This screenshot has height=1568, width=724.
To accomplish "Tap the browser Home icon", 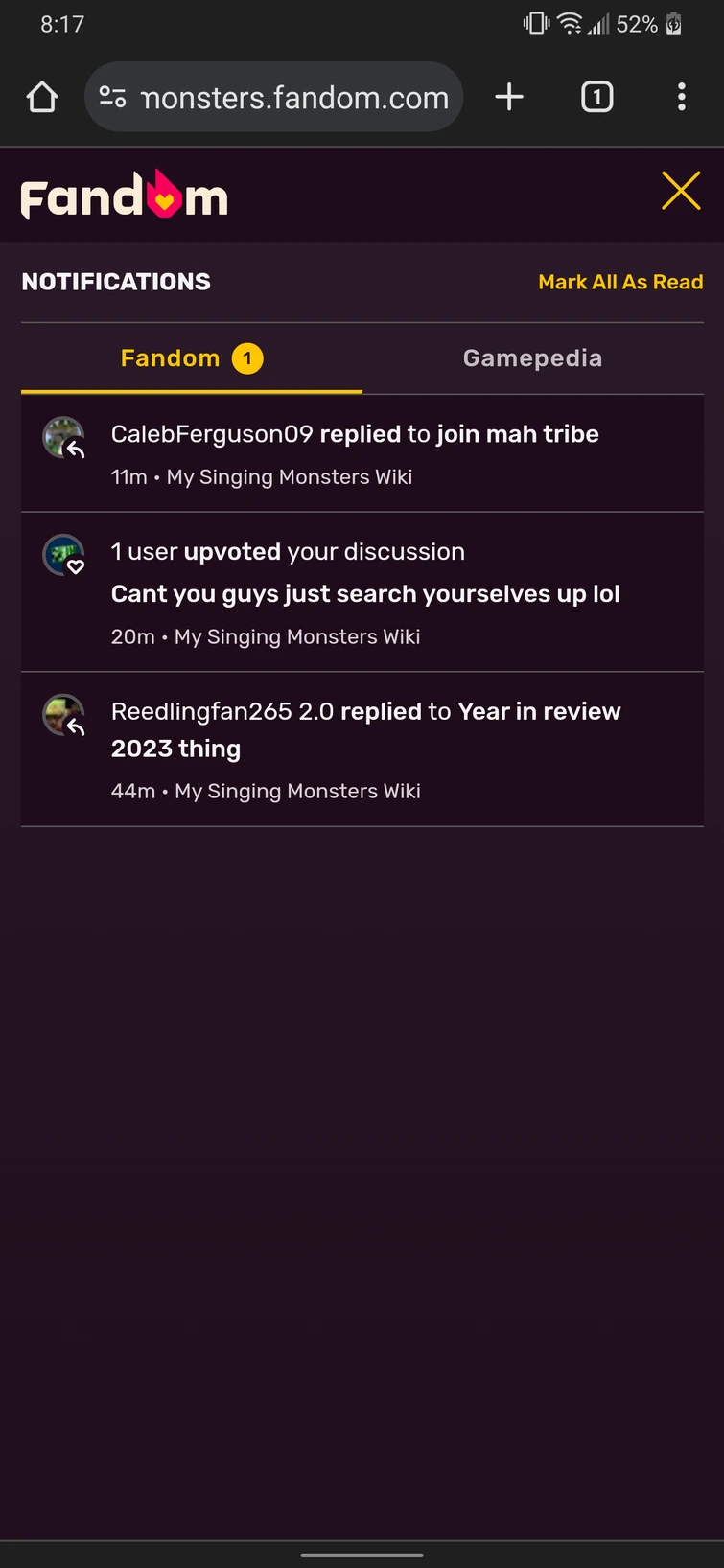I will click(x=41, y=96).
